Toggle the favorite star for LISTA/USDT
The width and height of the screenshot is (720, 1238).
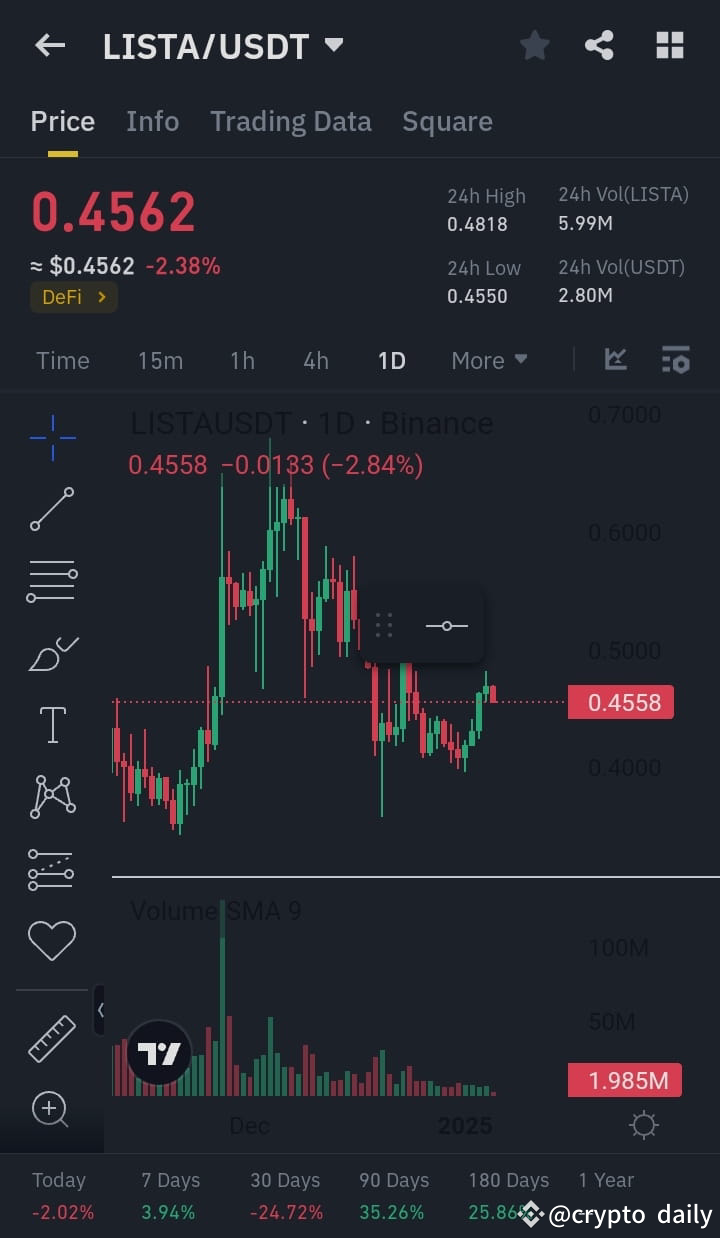tap(534, 45)
